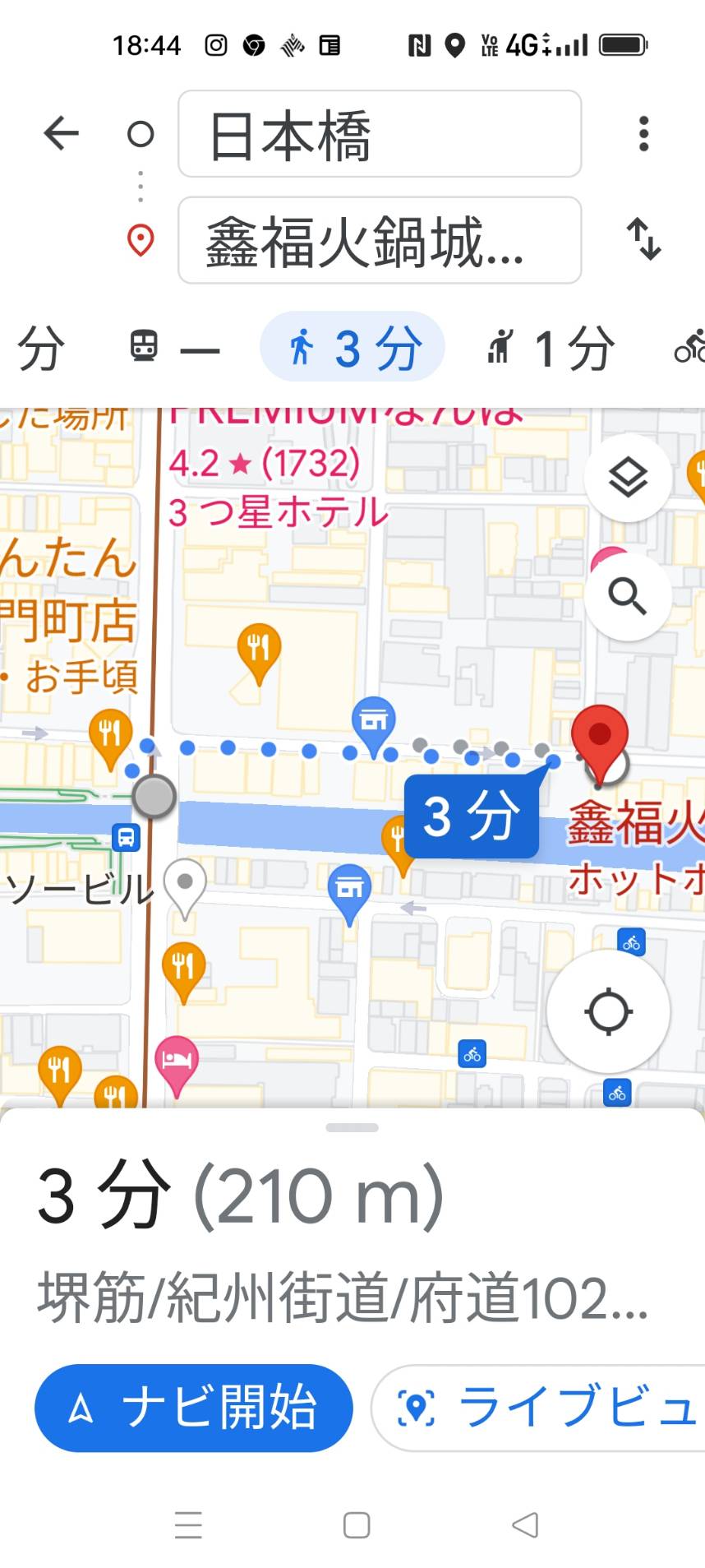The width and height of the screenshot is (705, 1568).
Task: Open the 3つ星ホテル place label on the map
Action: click(x=278, y=513)
